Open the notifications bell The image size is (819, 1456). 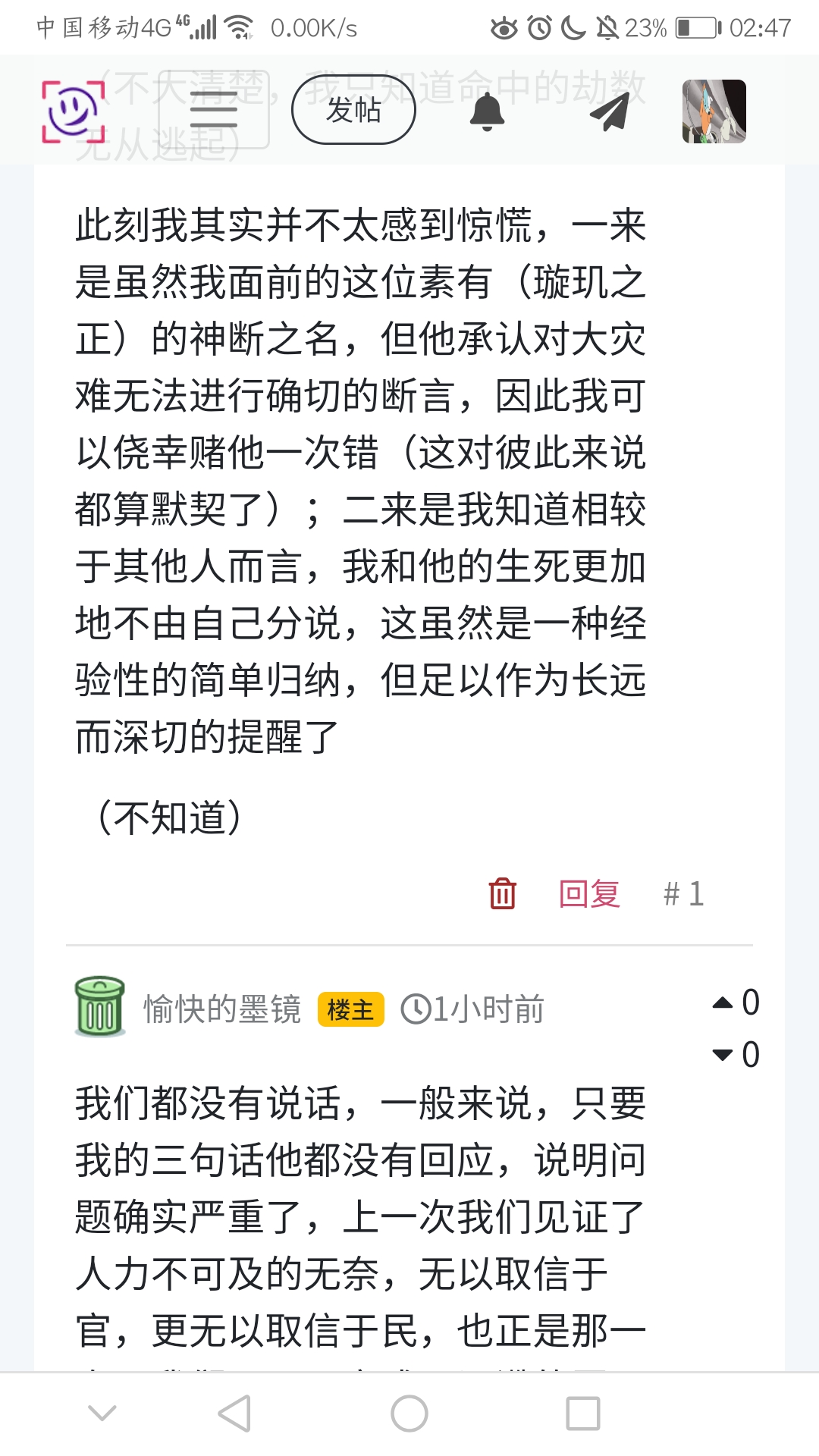click(487, 112)
